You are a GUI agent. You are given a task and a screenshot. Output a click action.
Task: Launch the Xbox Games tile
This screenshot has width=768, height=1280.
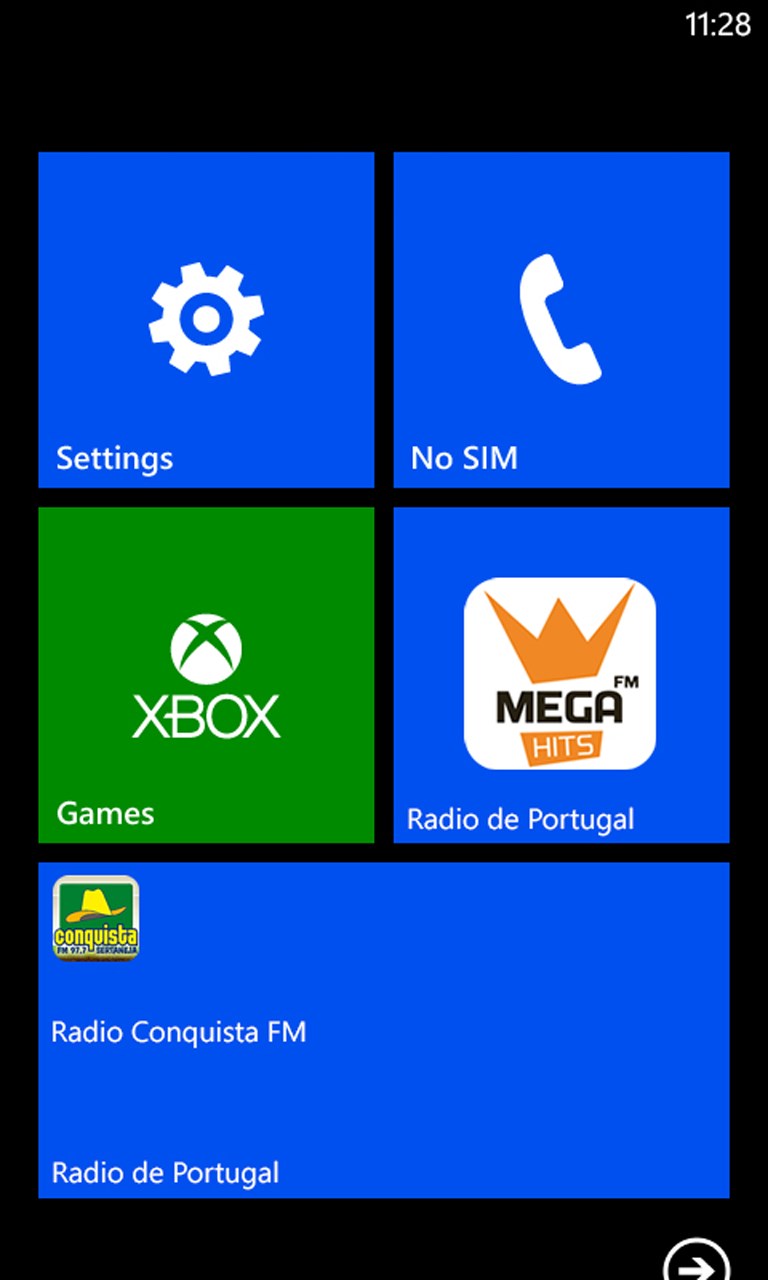pyautogui.click(x=206, y=675)
